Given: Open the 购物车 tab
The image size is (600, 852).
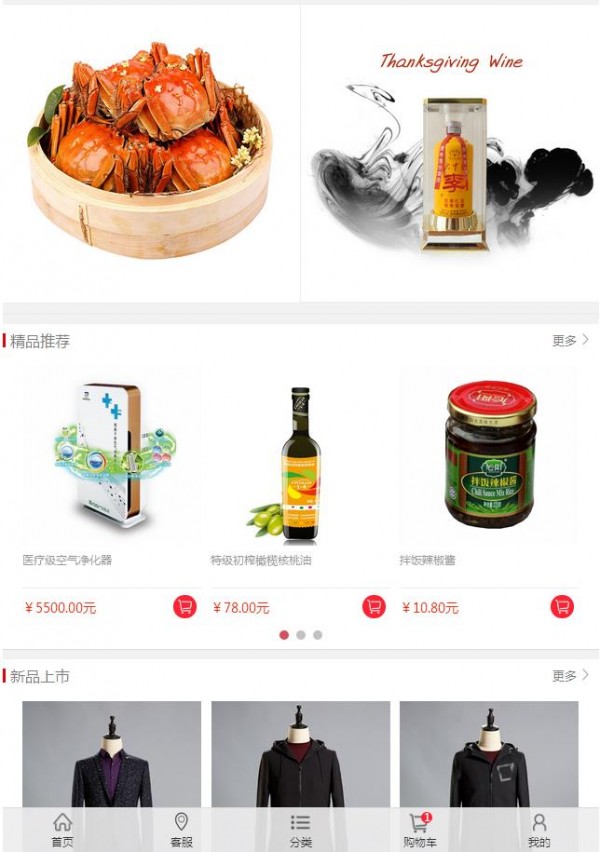Looking at the screenshot, I should pyautogui.click(x=419, y=830).
